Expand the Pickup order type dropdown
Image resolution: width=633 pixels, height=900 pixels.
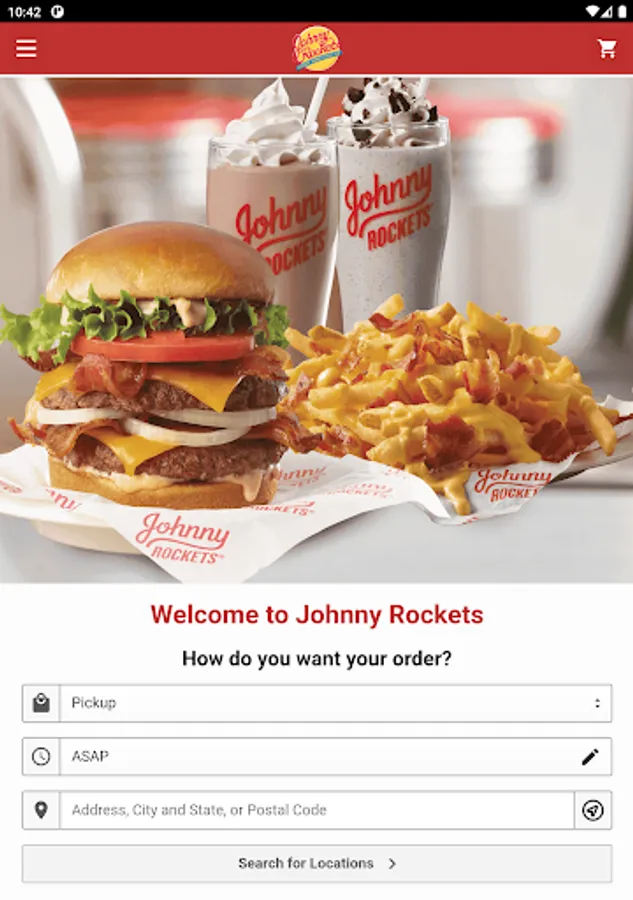pyautogui.click(x=335, y=703)
